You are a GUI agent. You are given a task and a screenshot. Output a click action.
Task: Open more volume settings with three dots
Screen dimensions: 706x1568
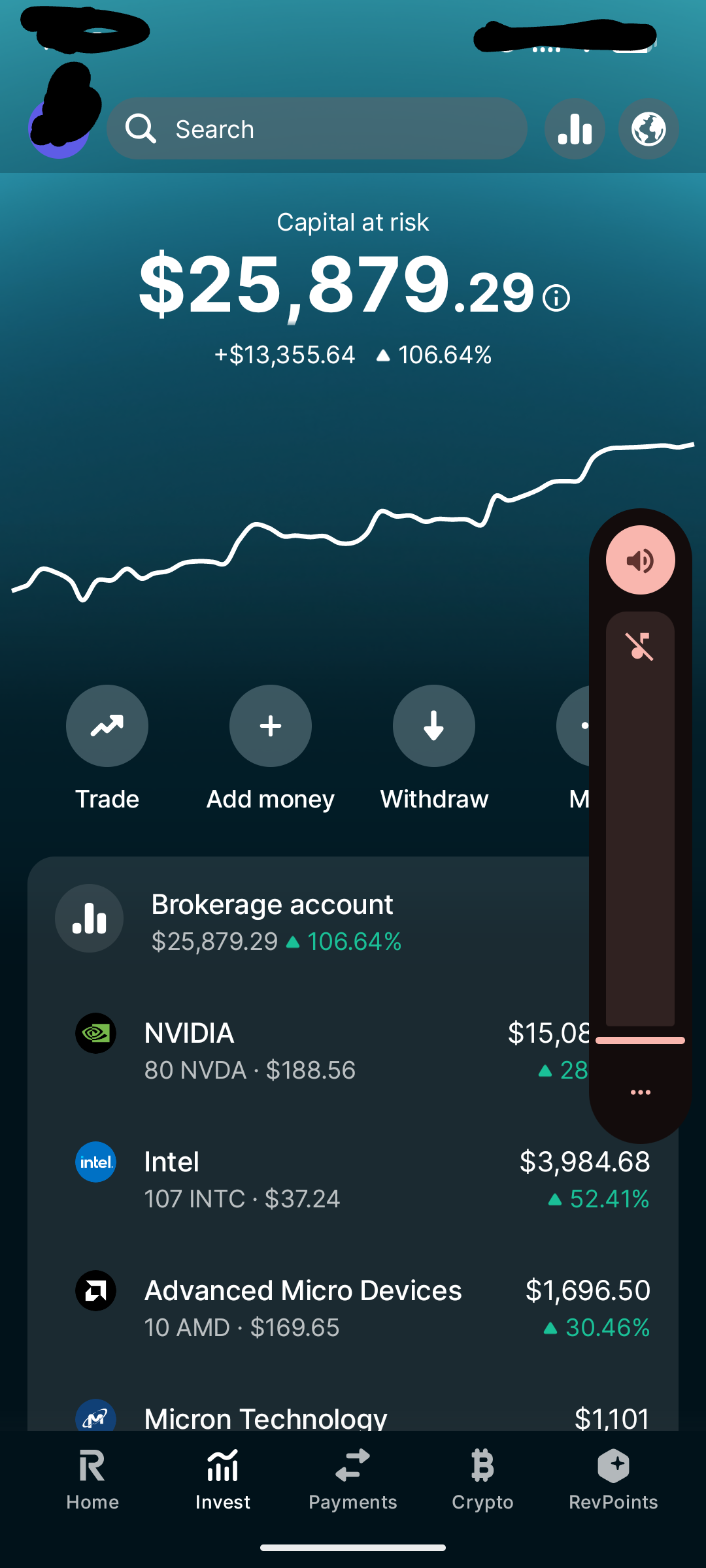[640, 1092]
